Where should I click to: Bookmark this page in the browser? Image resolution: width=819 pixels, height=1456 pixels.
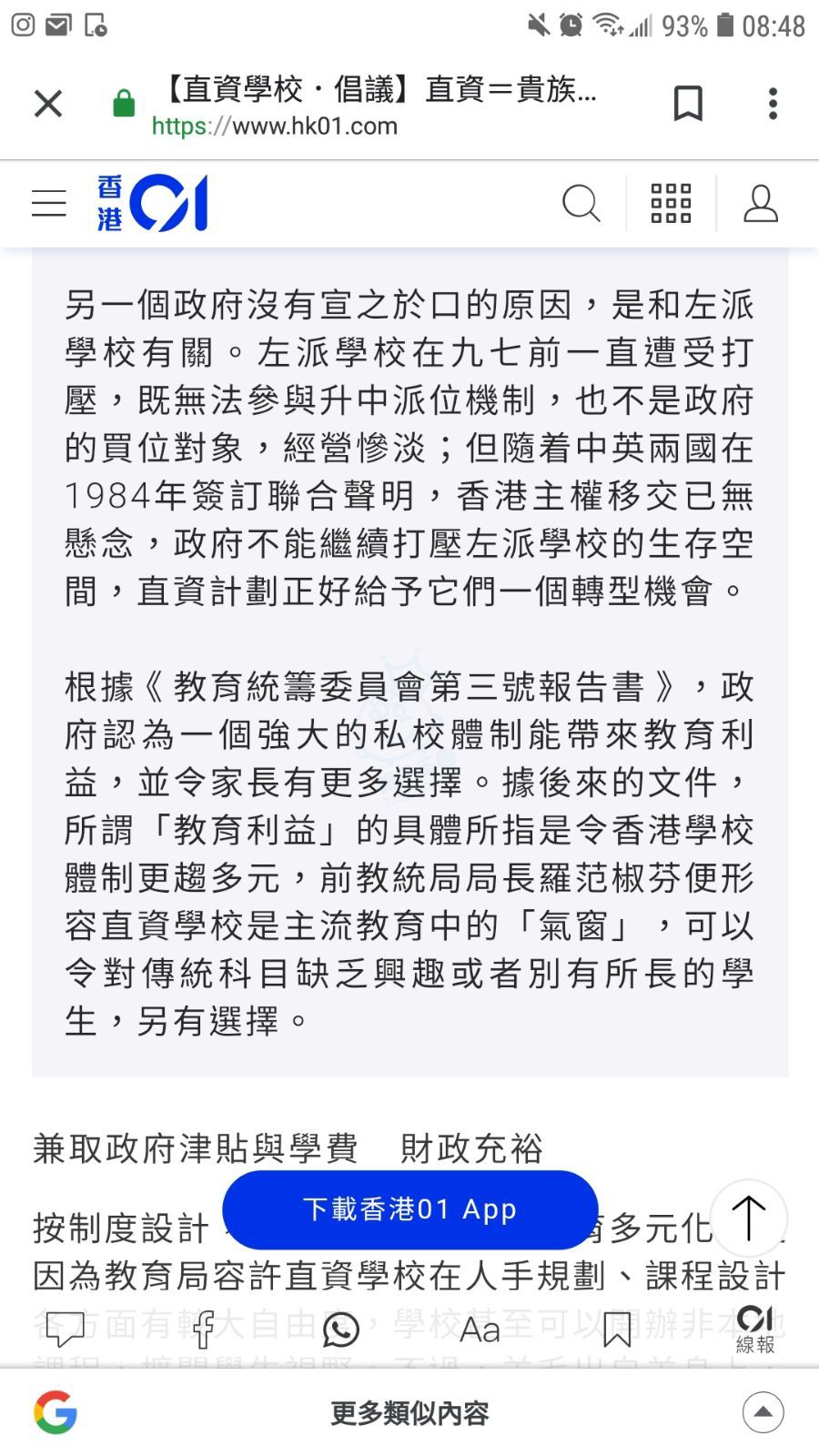pyautogui.click(x=688, y=104)
